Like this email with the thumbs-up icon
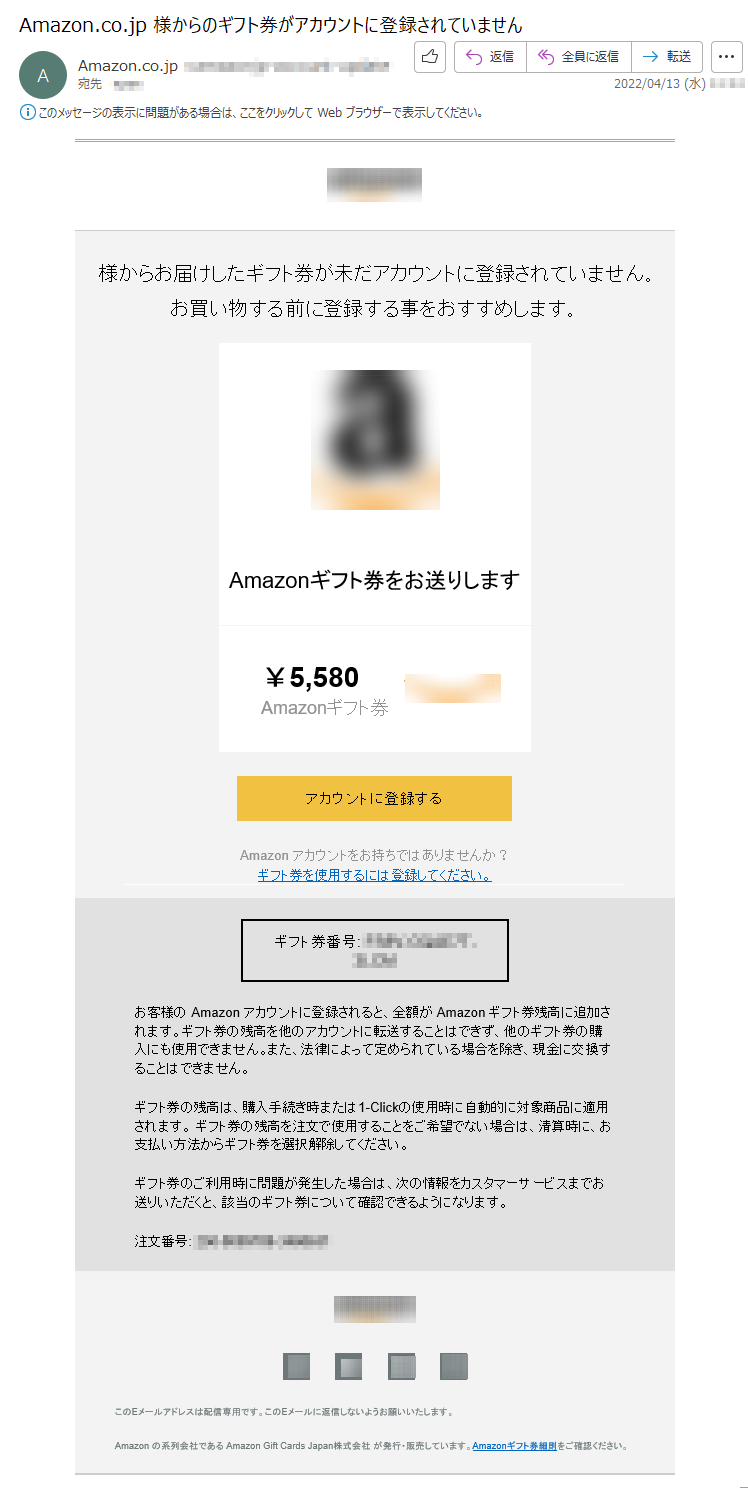 pyautogui.click(x=430, y=57)
